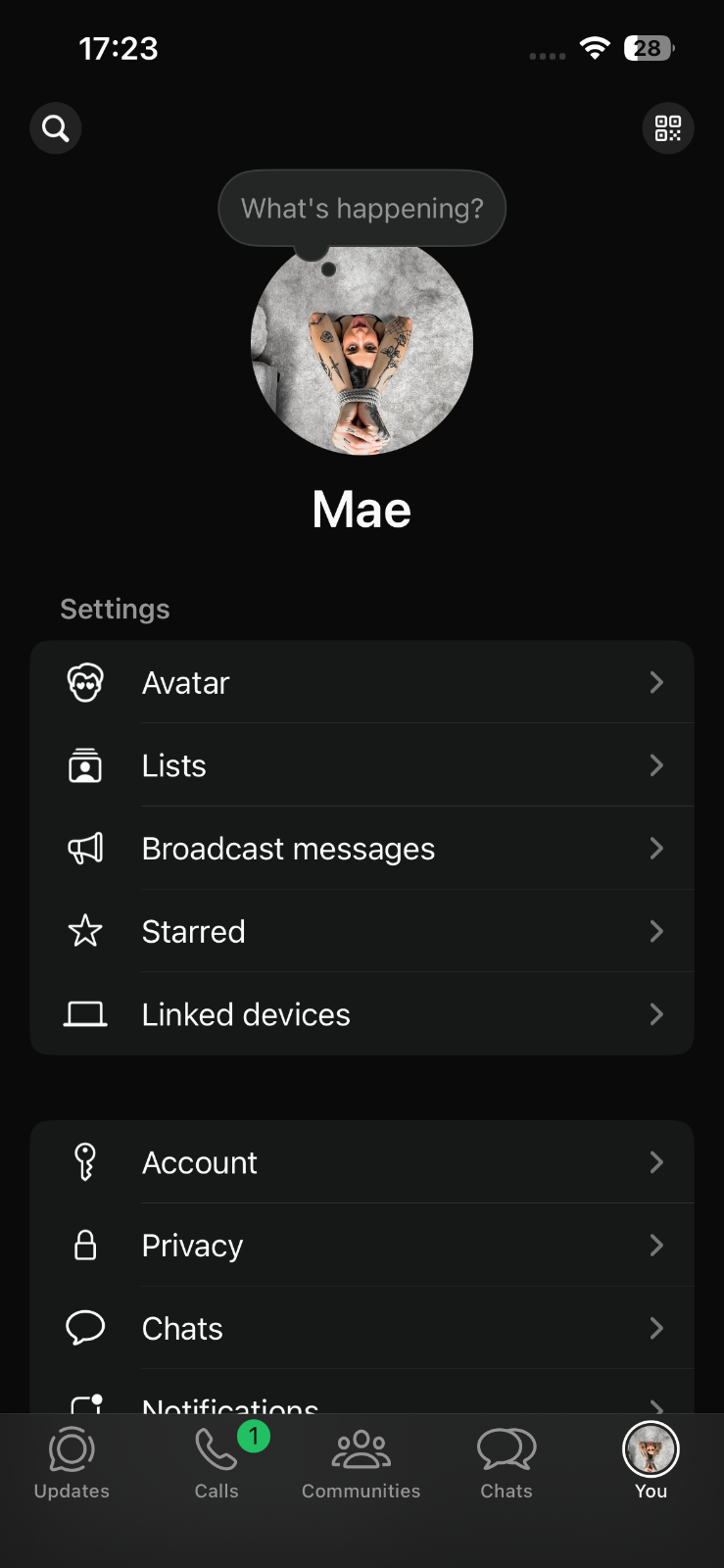Open the profile picture

(x=362, y=348)
